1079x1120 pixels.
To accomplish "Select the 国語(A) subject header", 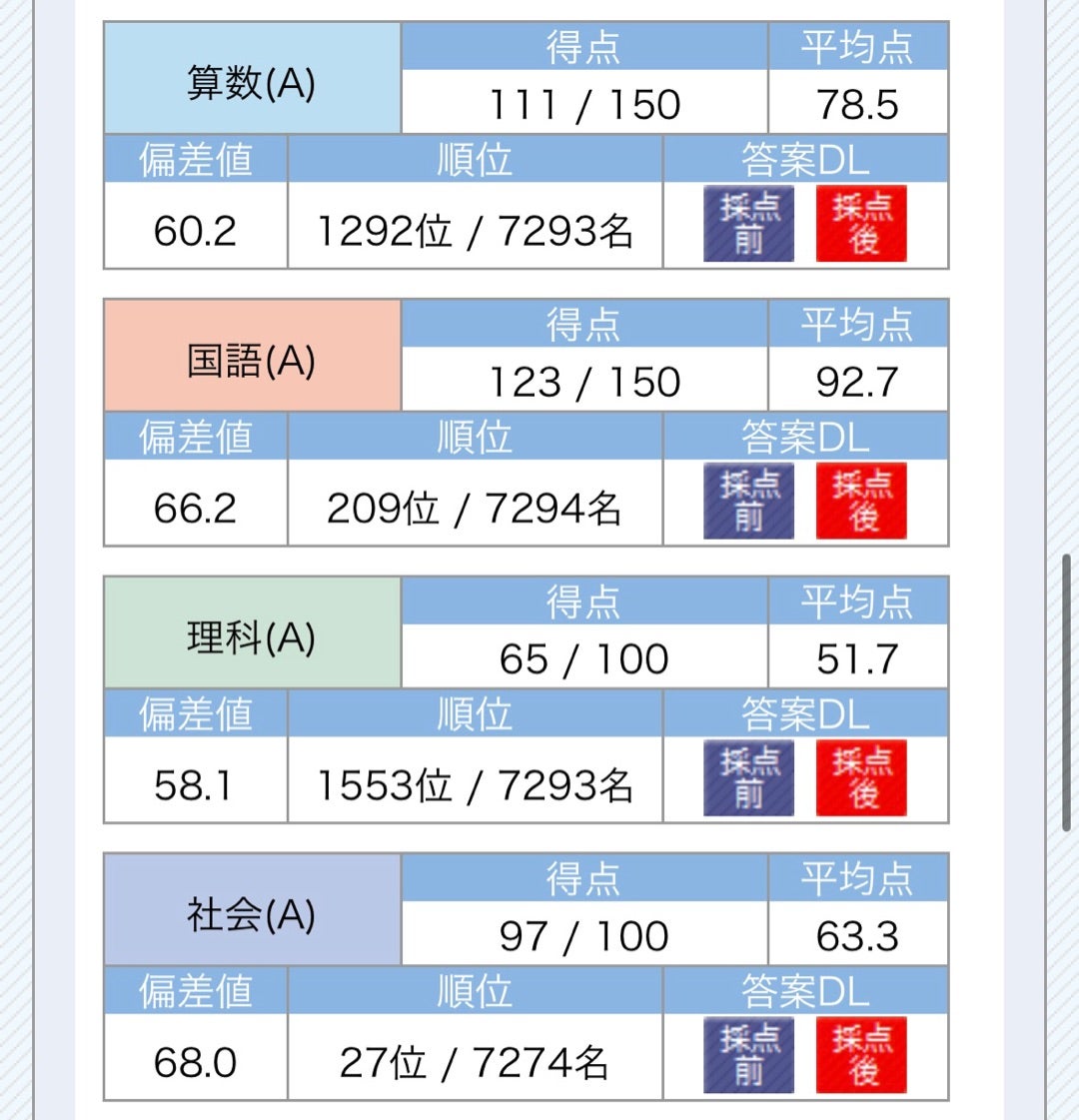I will pos(250,355).
